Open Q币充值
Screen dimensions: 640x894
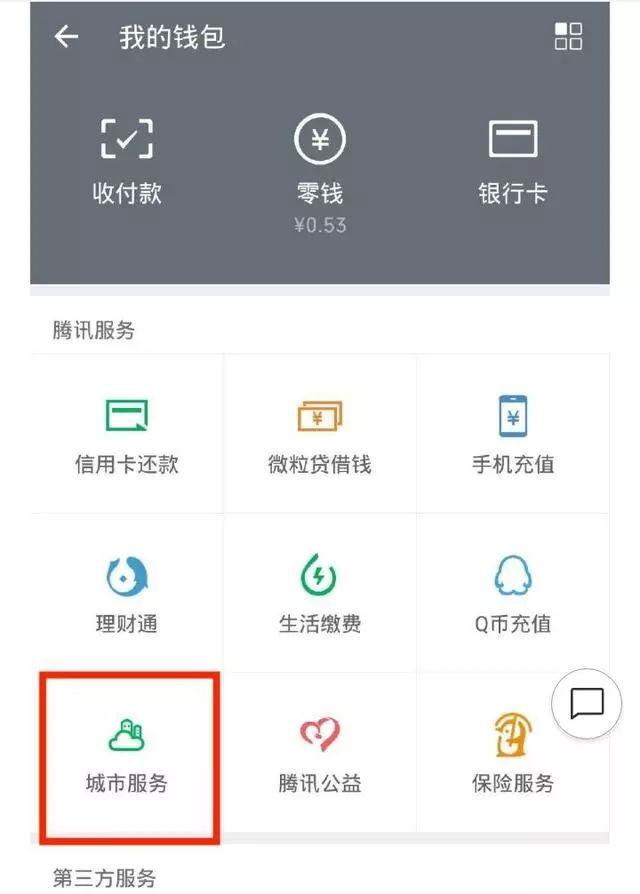pyautogui.click(x=512, y=595)
